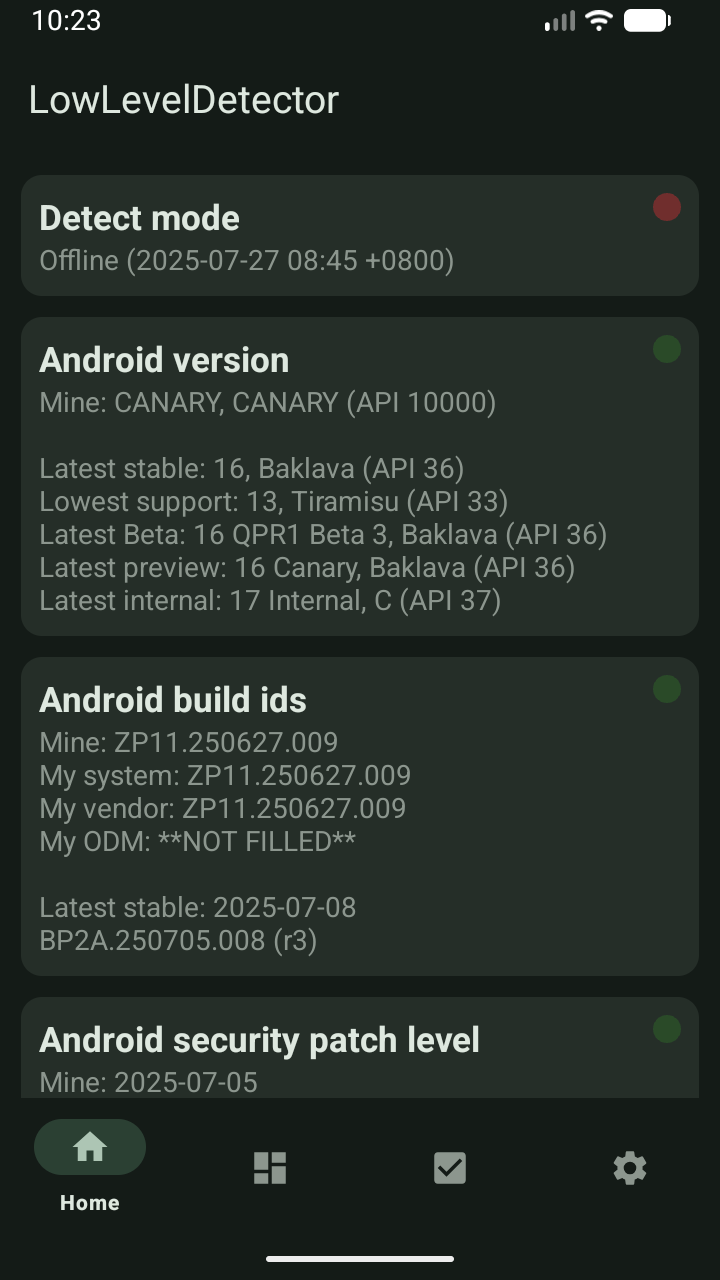720x1280 pixels.
Task: Open the Detect mode card
Action: [360, 235]
